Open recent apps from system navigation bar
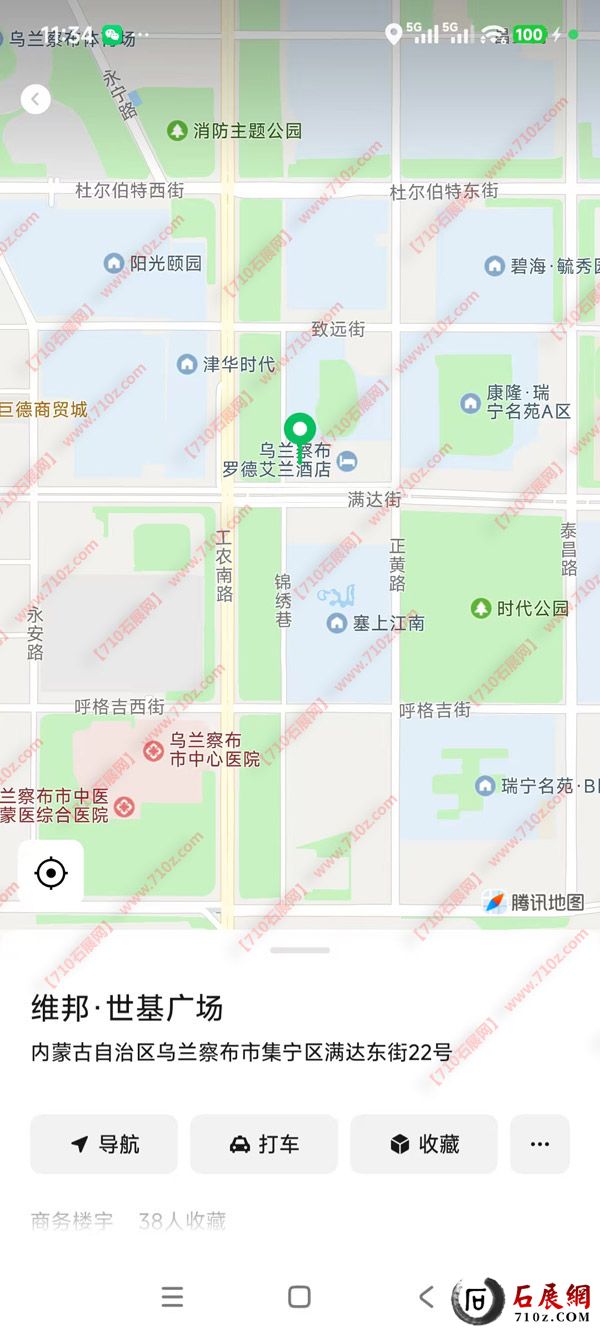This screenshot has height=1333, width=600. pos(173,1297)
